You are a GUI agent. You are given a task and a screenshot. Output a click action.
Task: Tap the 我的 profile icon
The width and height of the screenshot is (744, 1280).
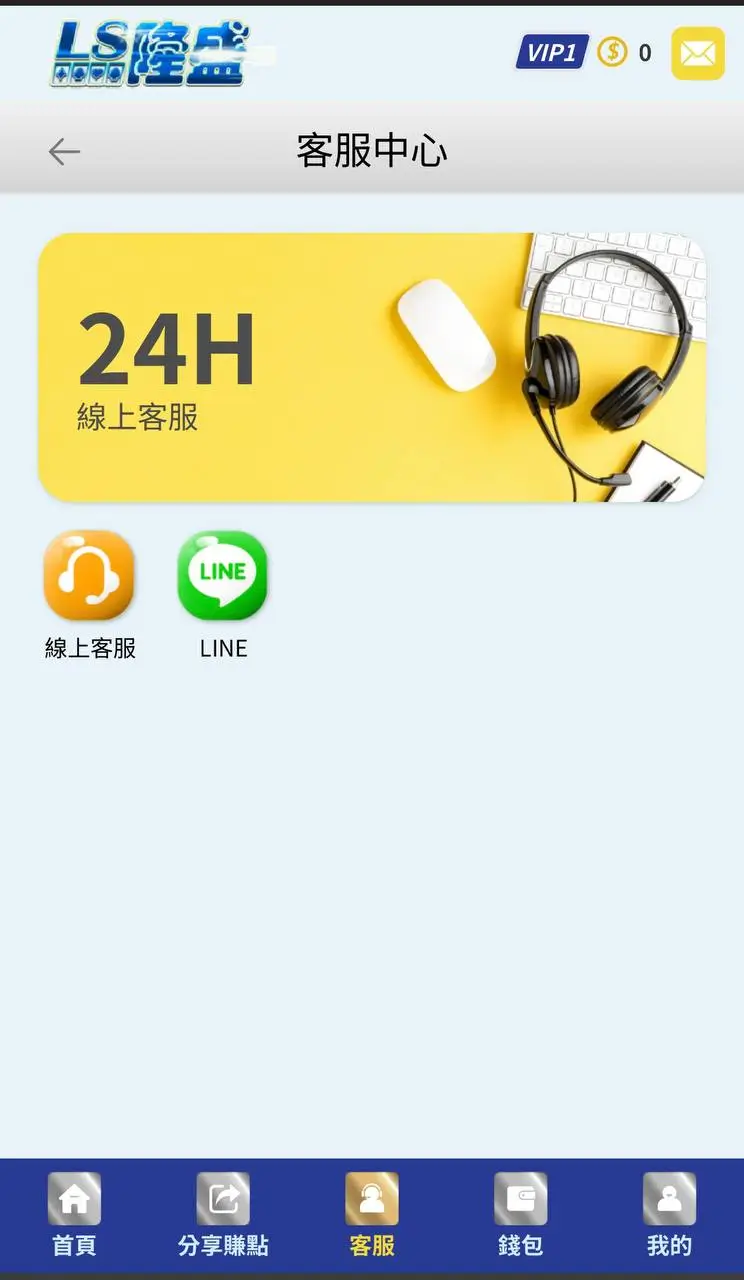pyautogui.click(x=668, y=1197)
